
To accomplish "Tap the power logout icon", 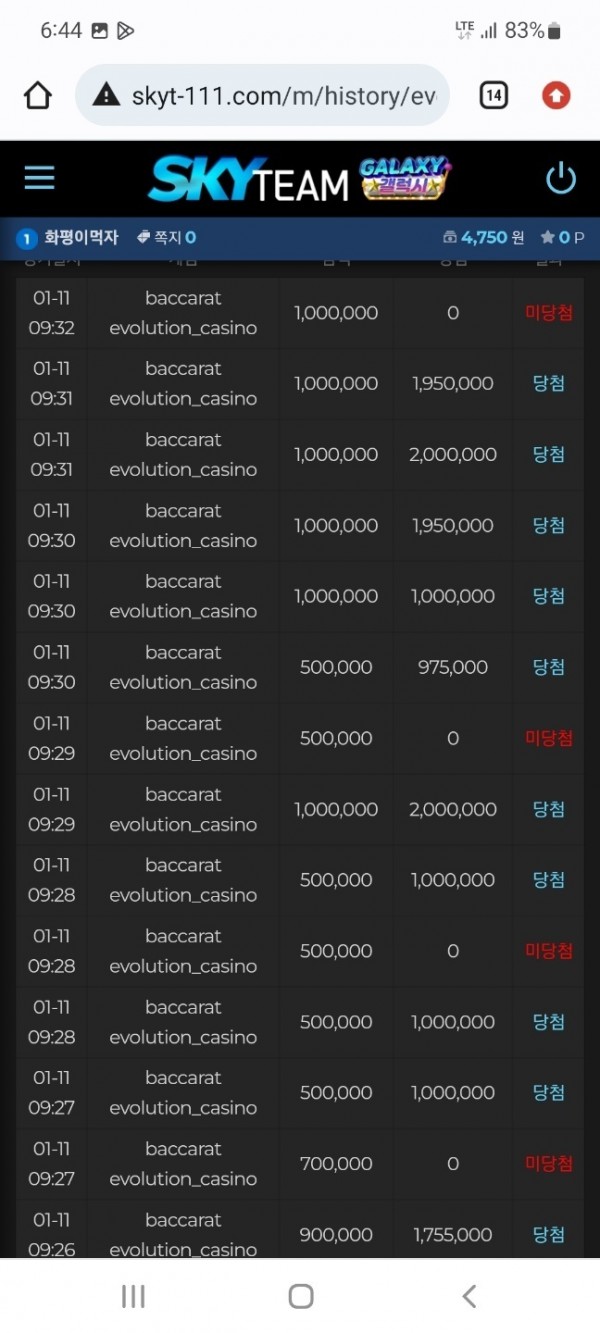I will point(560,178).
